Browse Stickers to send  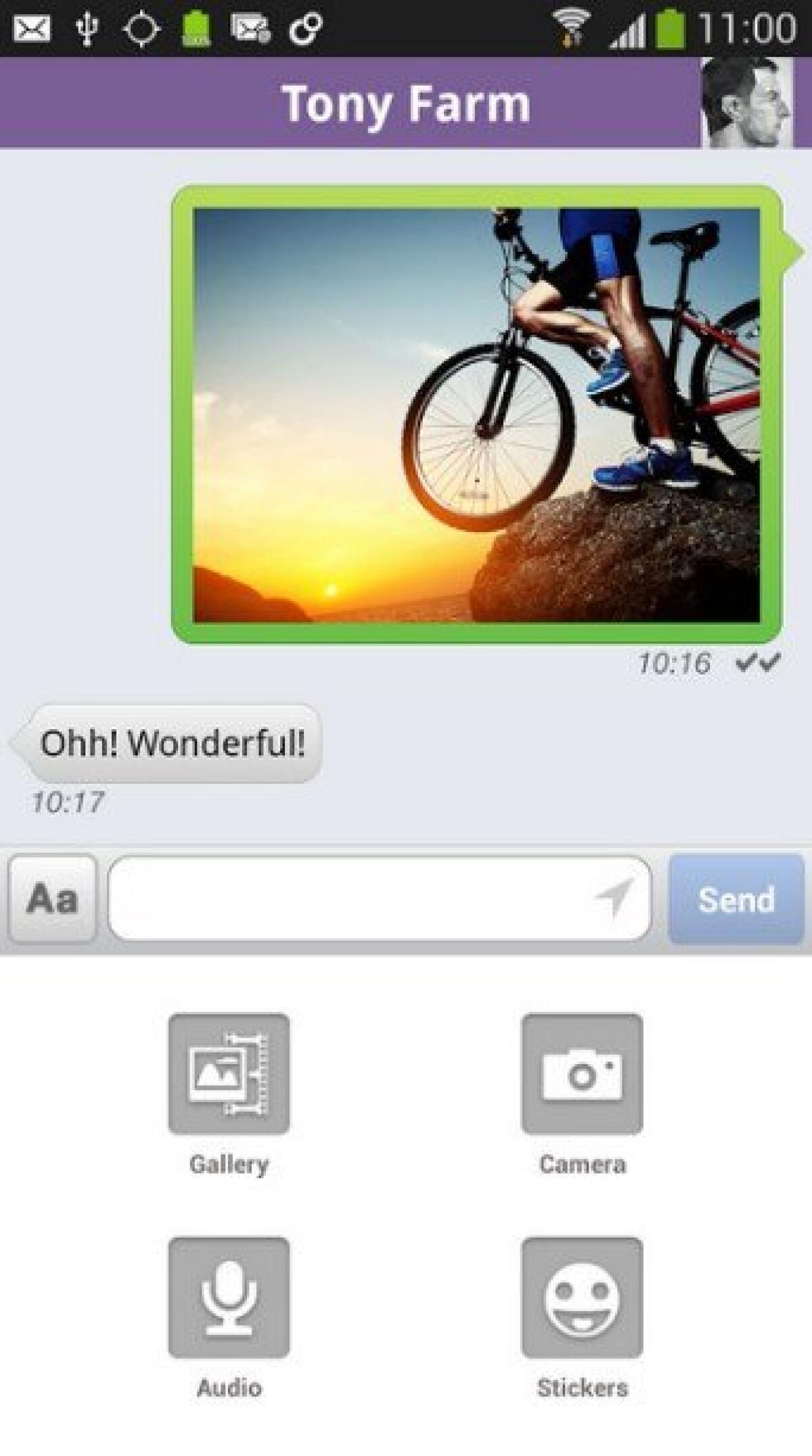tap(582, 1298)
